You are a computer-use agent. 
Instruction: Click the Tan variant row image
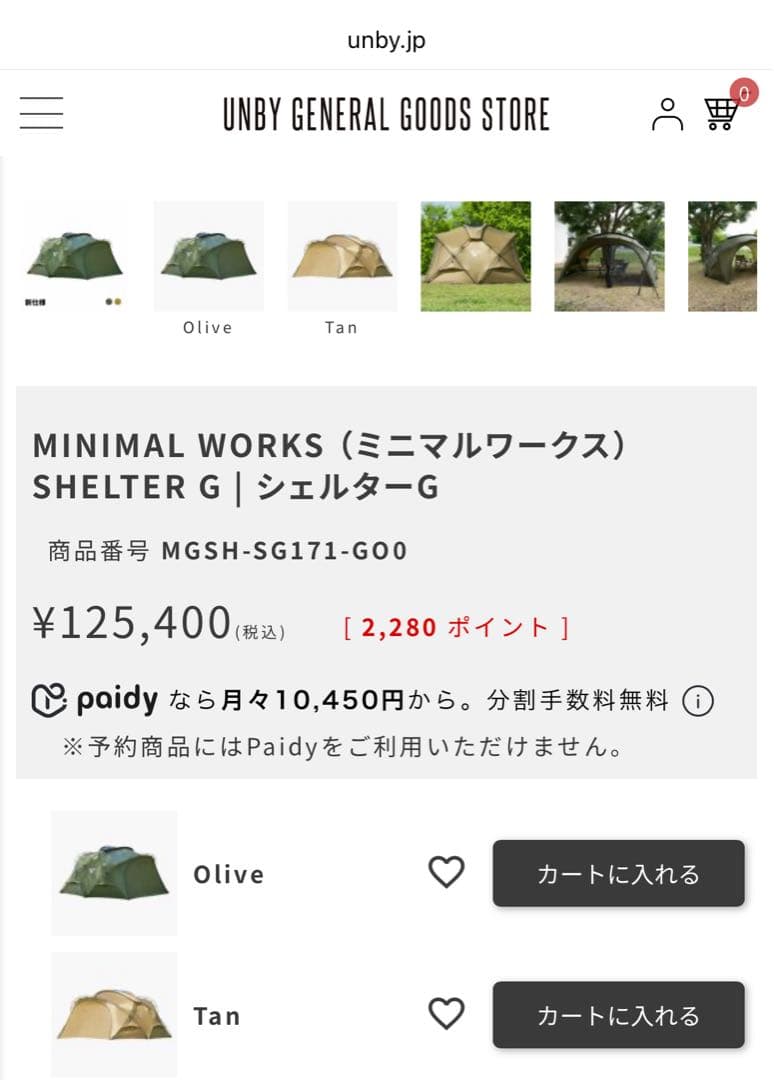[x=113, y=1014]
